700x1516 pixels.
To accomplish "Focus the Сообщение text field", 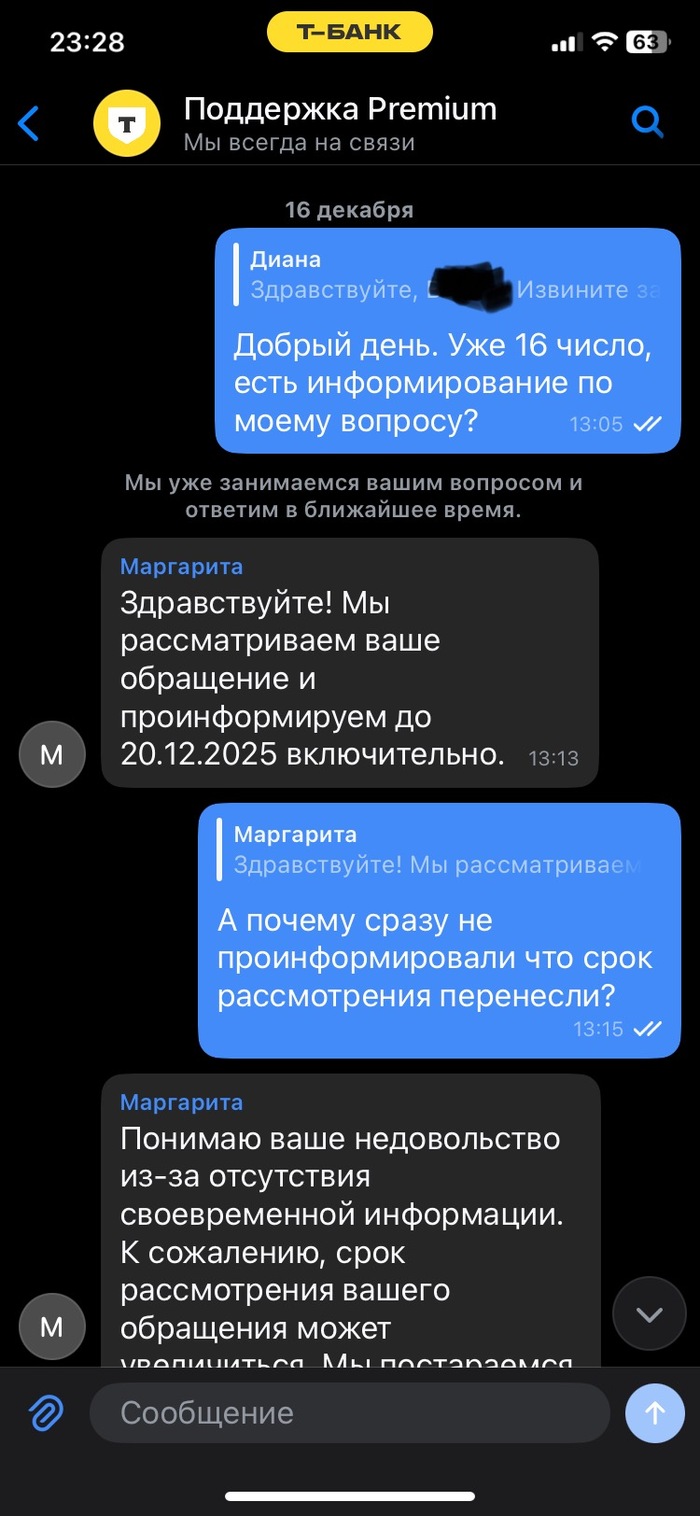I will point(350,1412).
